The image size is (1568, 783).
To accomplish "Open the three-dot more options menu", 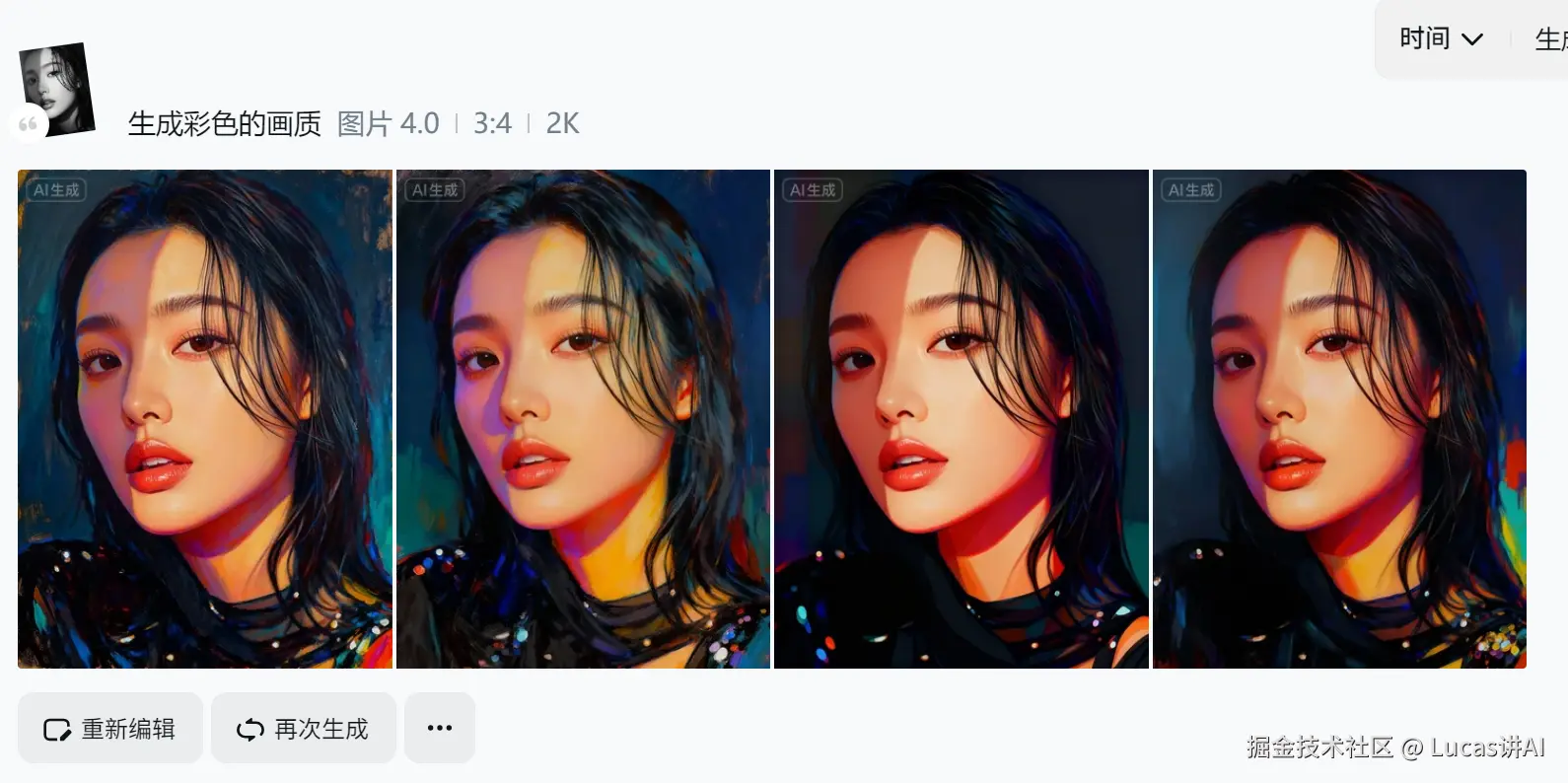I will 440,729.
